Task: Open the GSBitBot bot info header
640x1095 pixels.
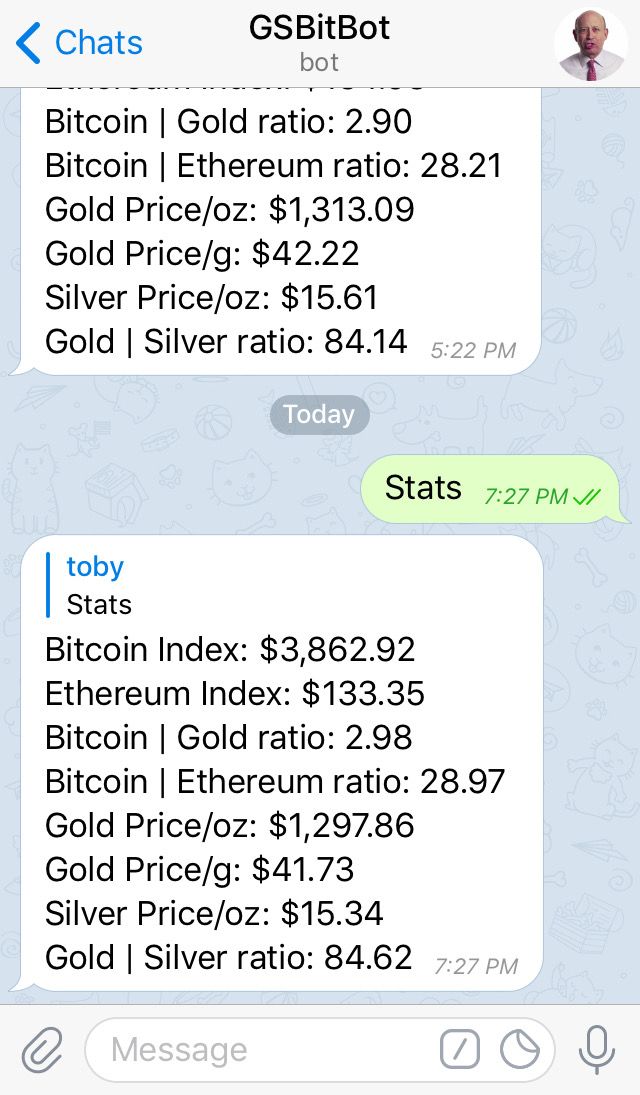Action: 319,43
